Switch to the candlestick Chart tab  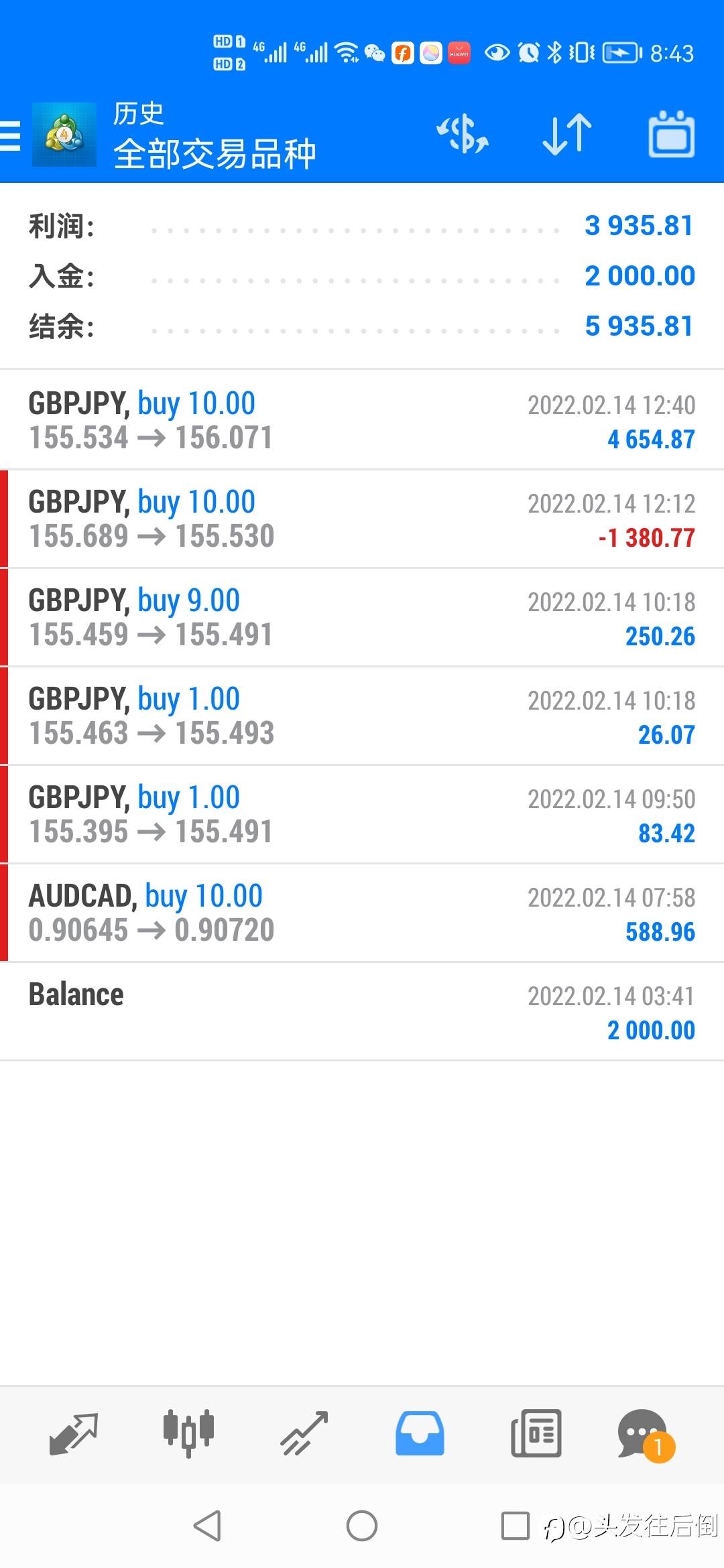point(189,1433)
